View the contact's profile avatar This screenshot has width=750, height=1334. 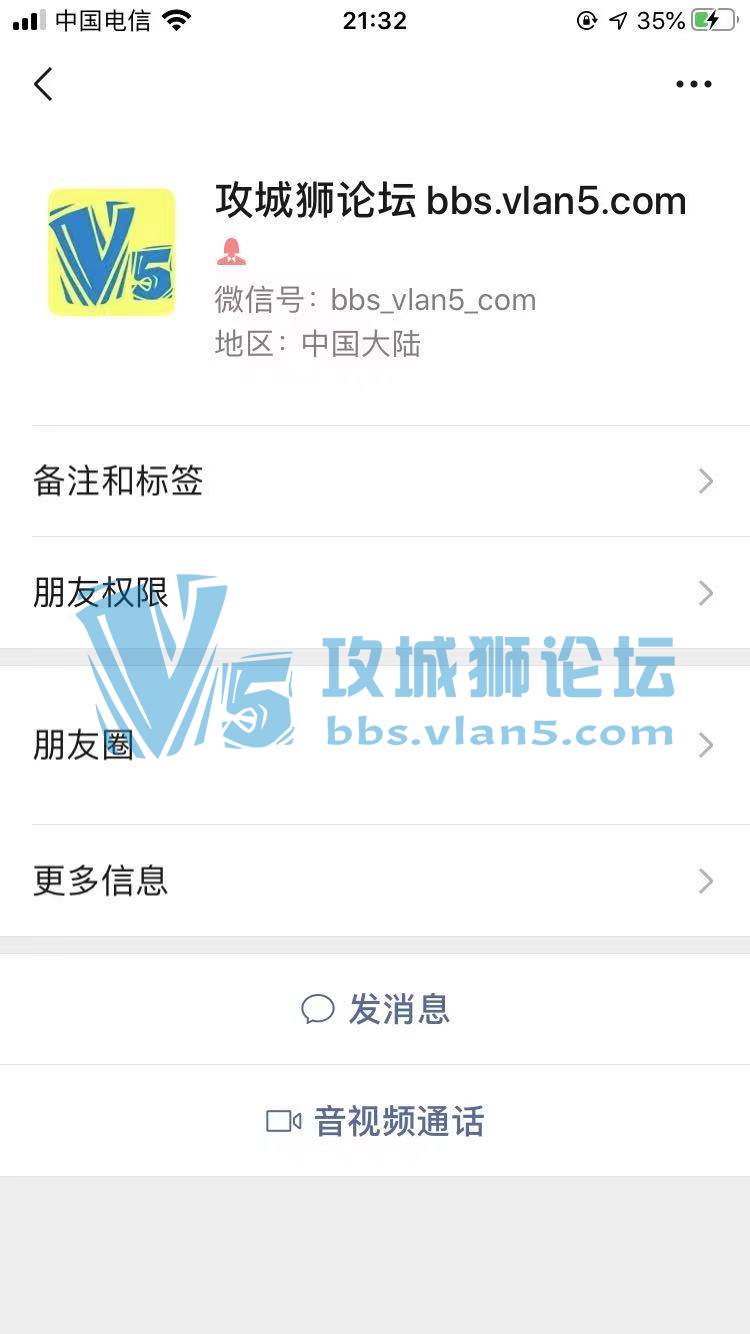pos(111,252)
